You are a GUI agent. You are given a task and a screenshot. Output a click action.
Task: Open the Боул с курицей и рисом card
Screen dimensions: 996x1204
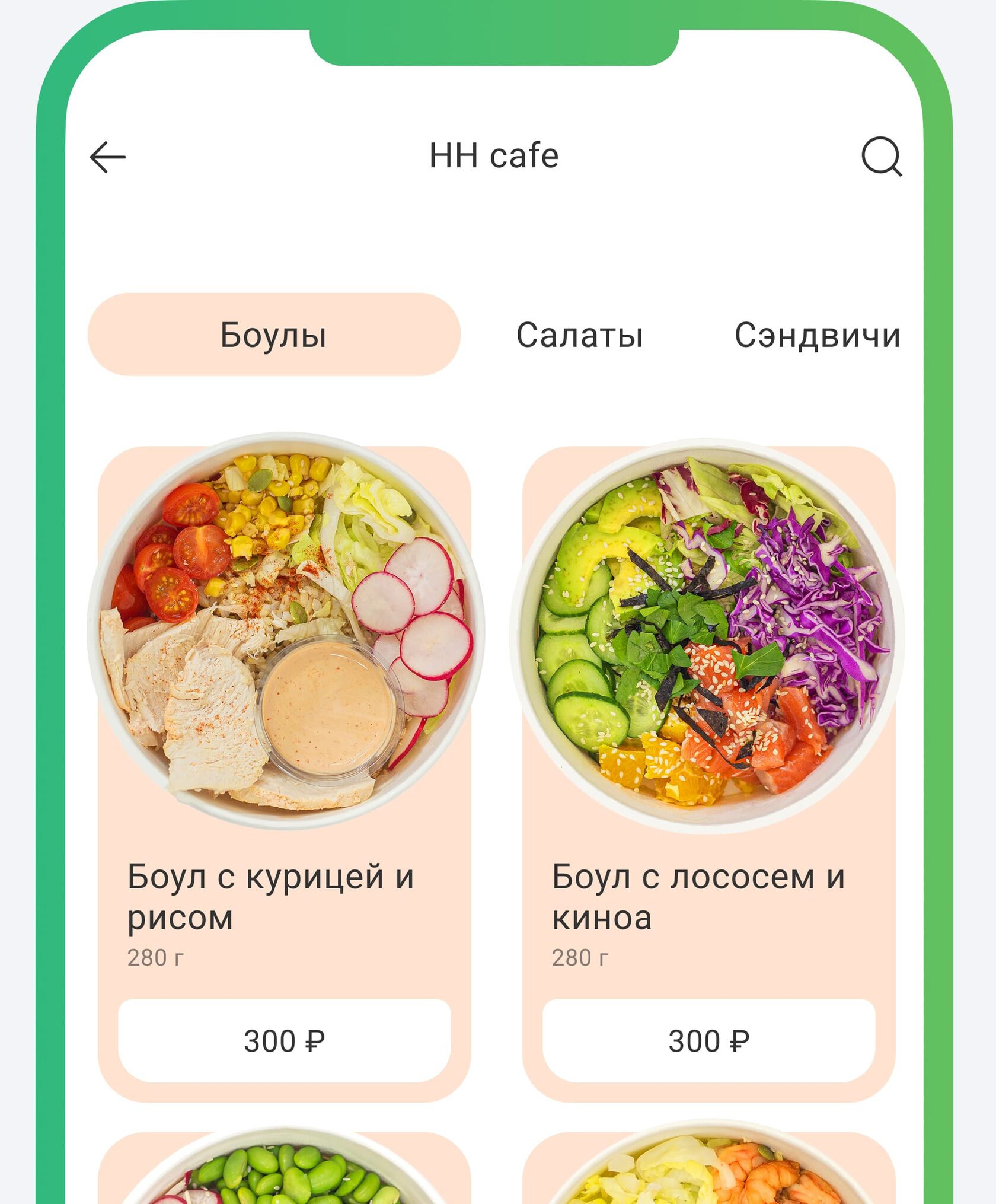tap(285, 712)
